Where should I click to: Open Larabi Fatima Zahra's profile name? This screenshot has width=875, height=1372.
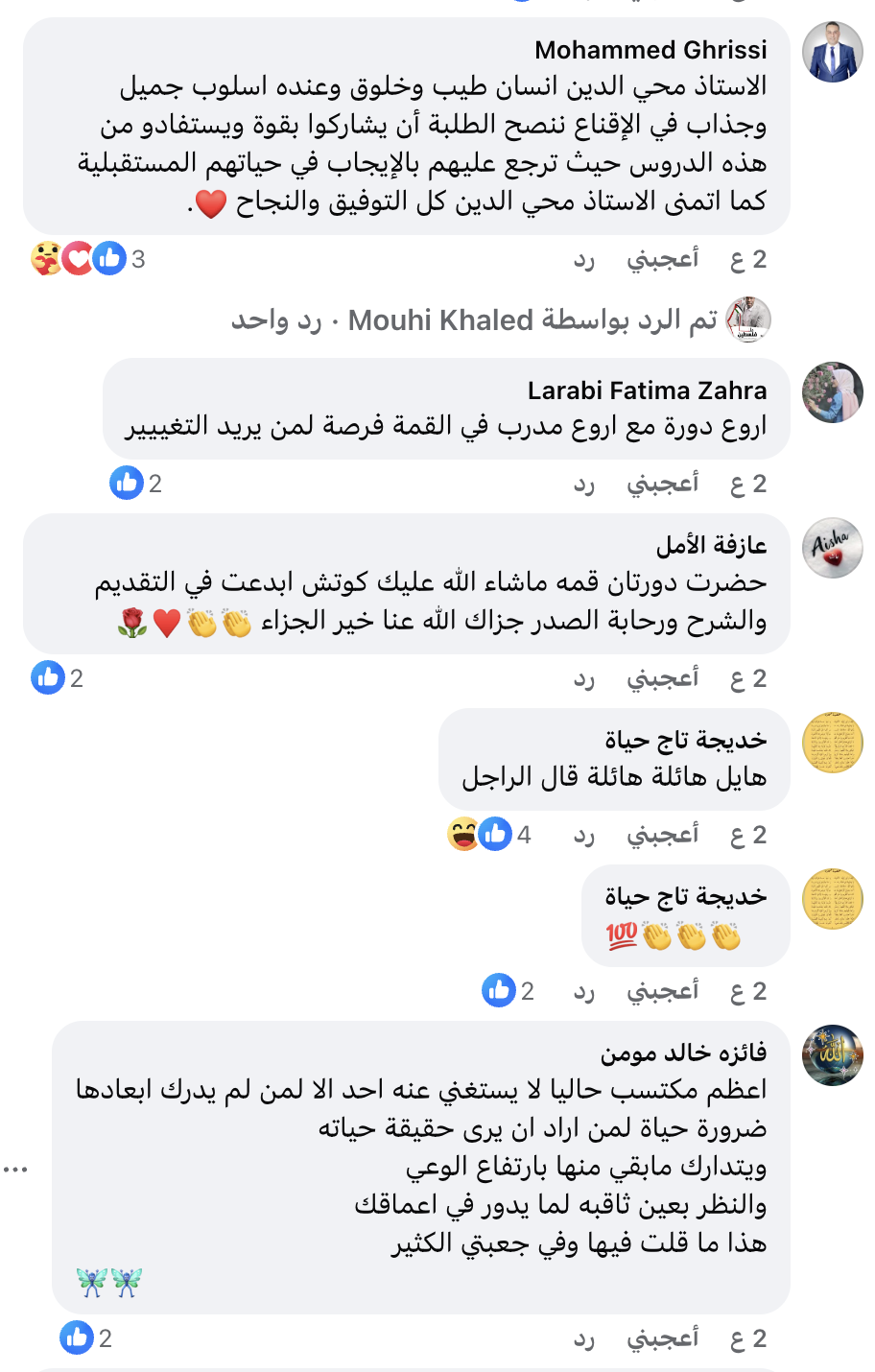pos(647,390)
